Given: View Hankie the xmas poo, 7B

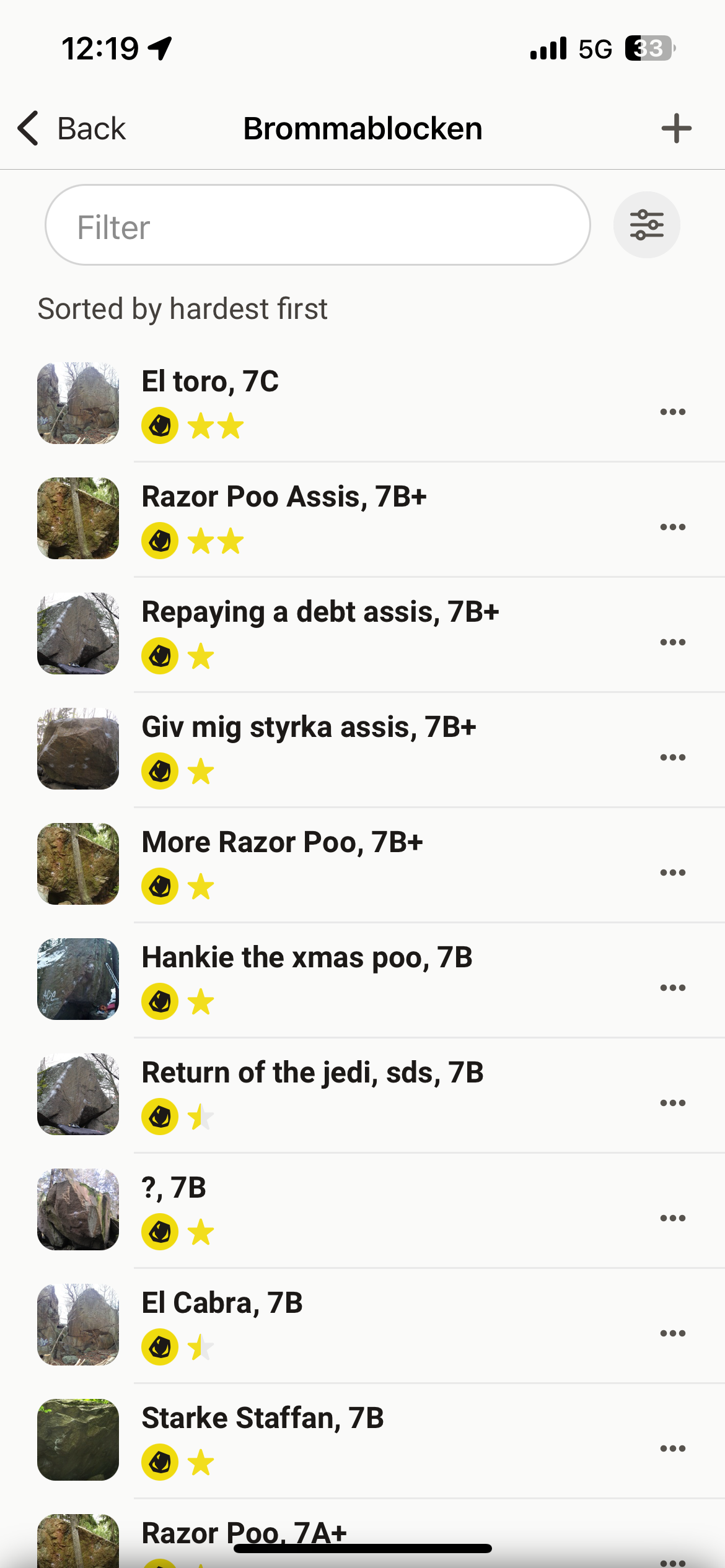Looking at the screenshot, I should [307, 957].
